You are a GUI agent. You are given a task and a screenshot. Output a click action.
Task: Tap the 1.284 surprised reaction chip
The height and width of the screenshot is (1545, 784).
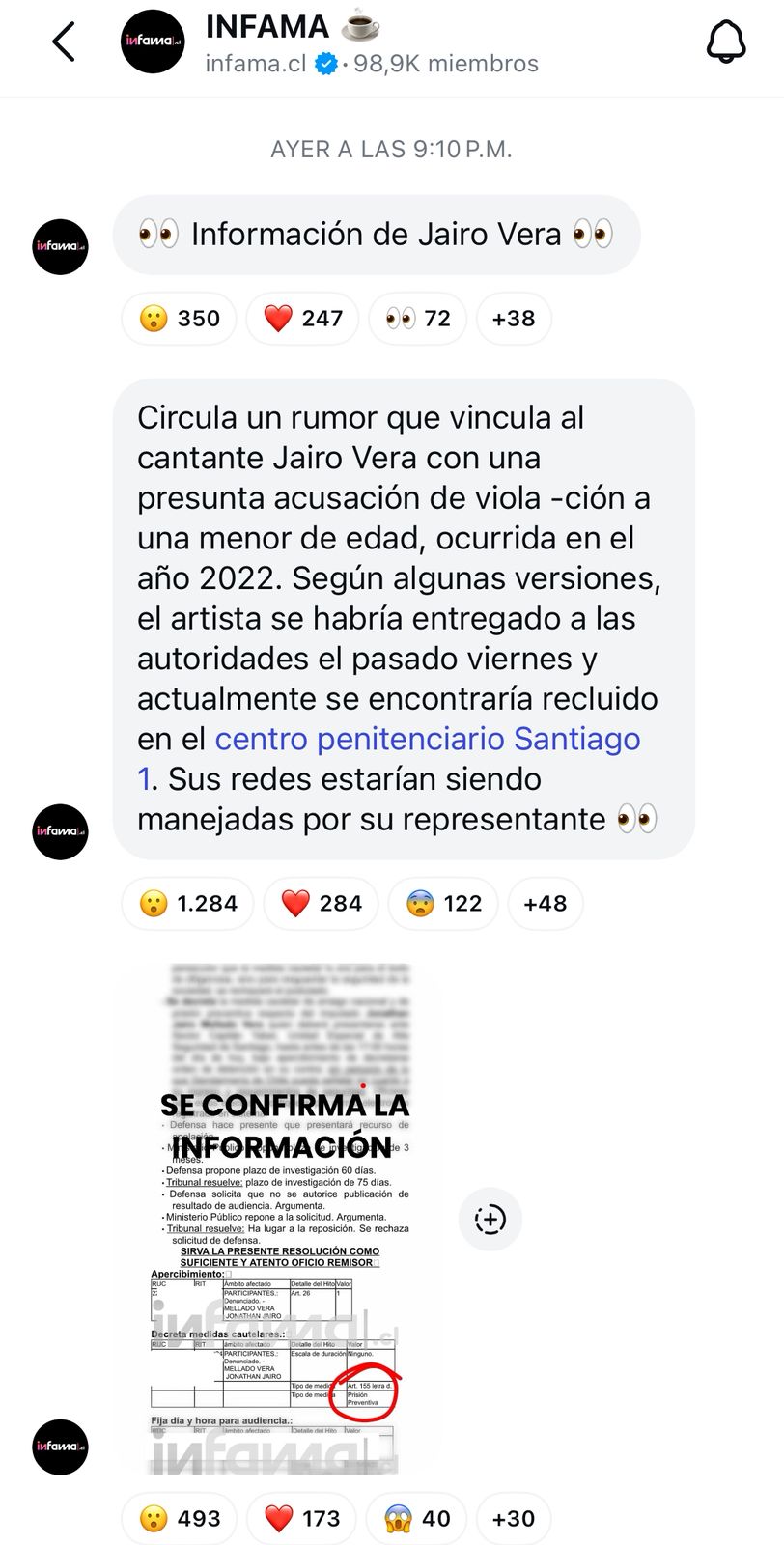click(188, 904)
